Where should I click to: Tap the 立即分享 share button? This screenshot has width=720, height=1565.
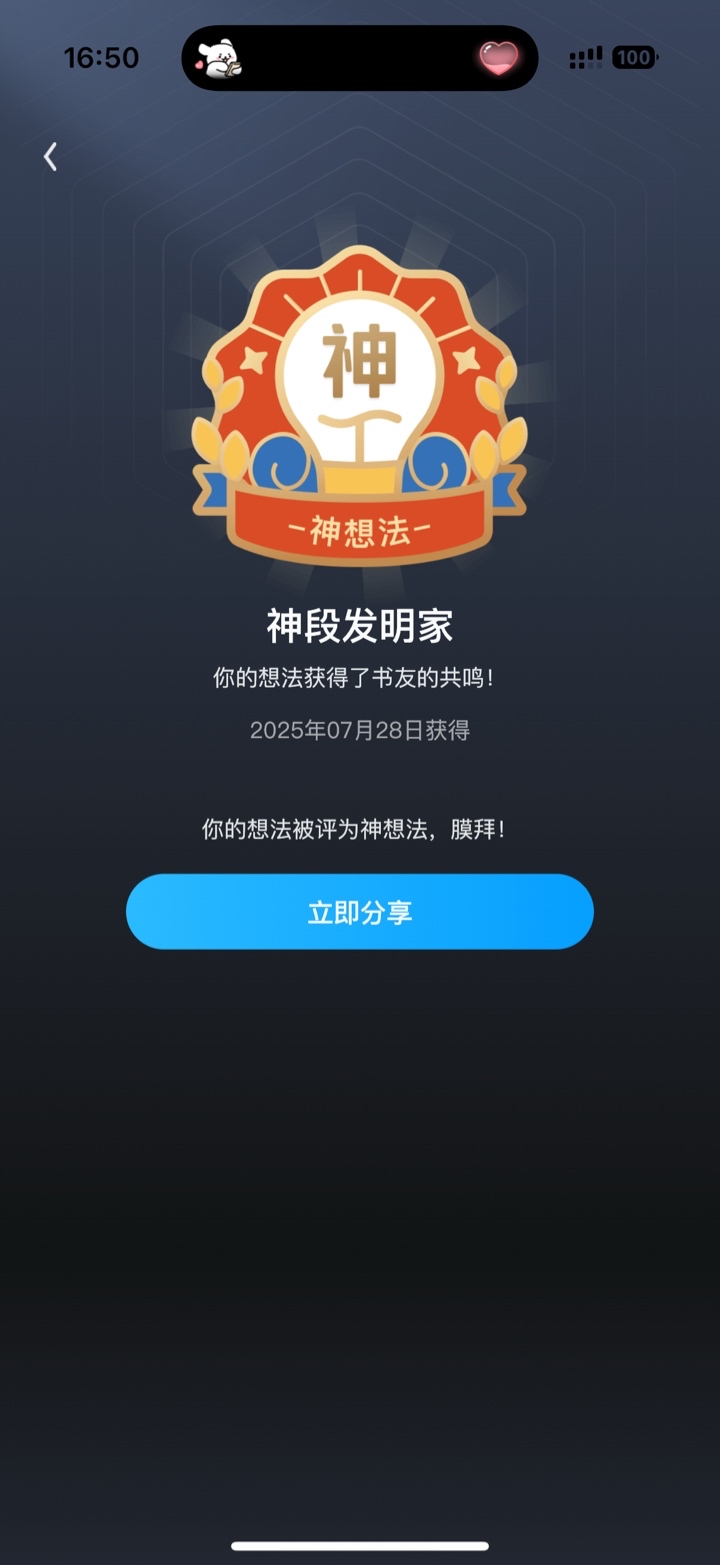pyautogui.click(x=360, y=912)
